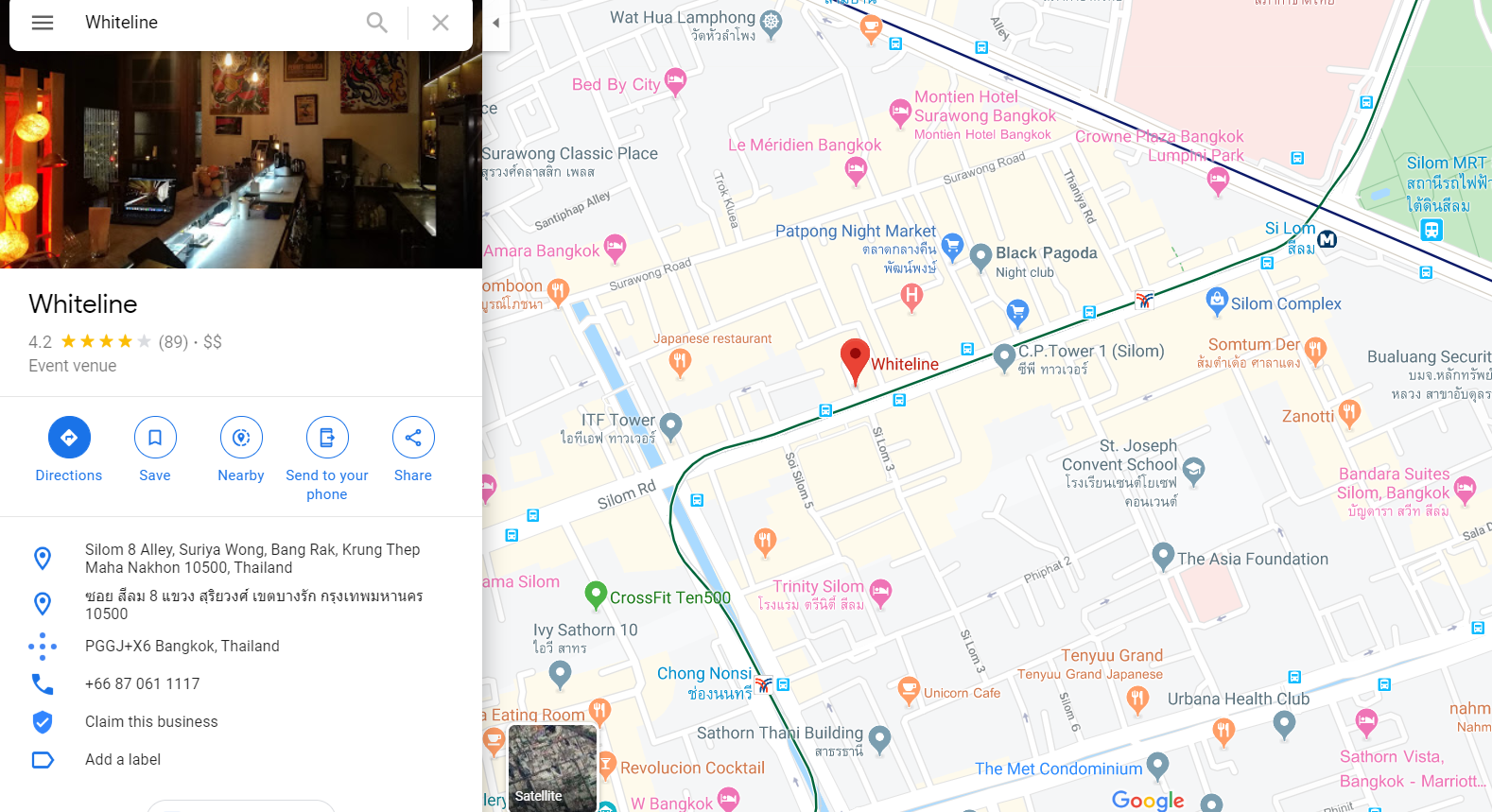Tap the plus code PGGJ+X6 row
This screenshot has width=1492, height=812.
click(182, 647)
